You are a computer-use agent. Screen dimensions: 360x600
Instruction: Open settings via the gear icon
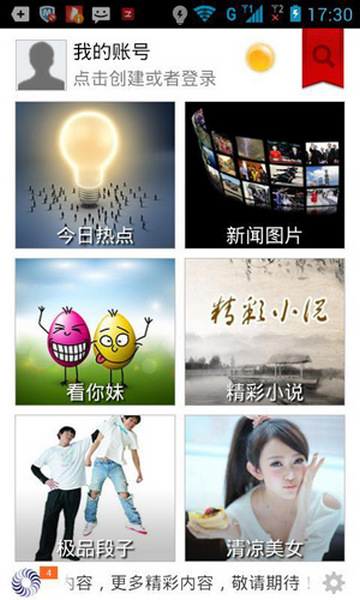pos(334,584)
